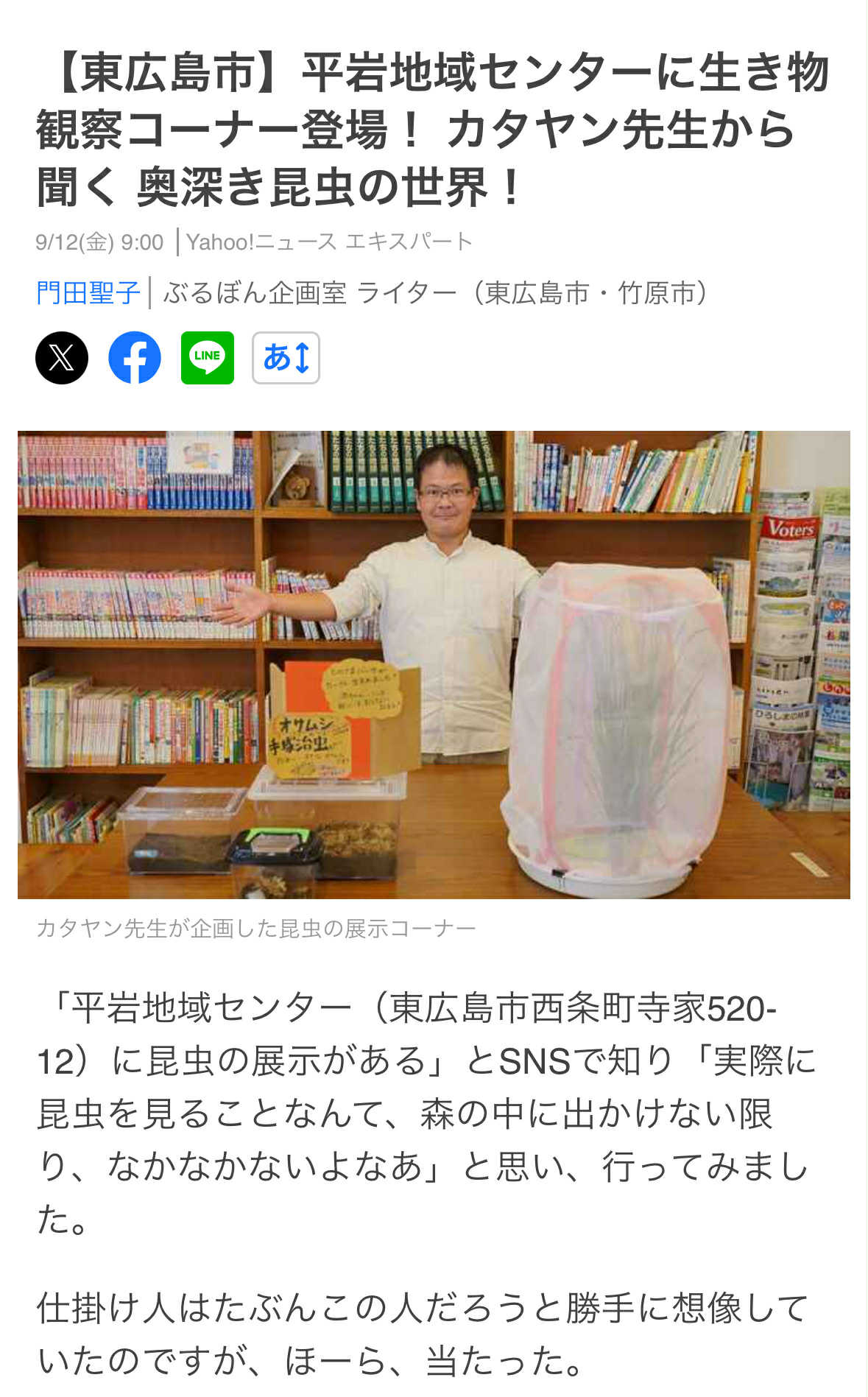Share the article on X
This screenshot has width=868, height=1397.
click(x=62, y=358)
